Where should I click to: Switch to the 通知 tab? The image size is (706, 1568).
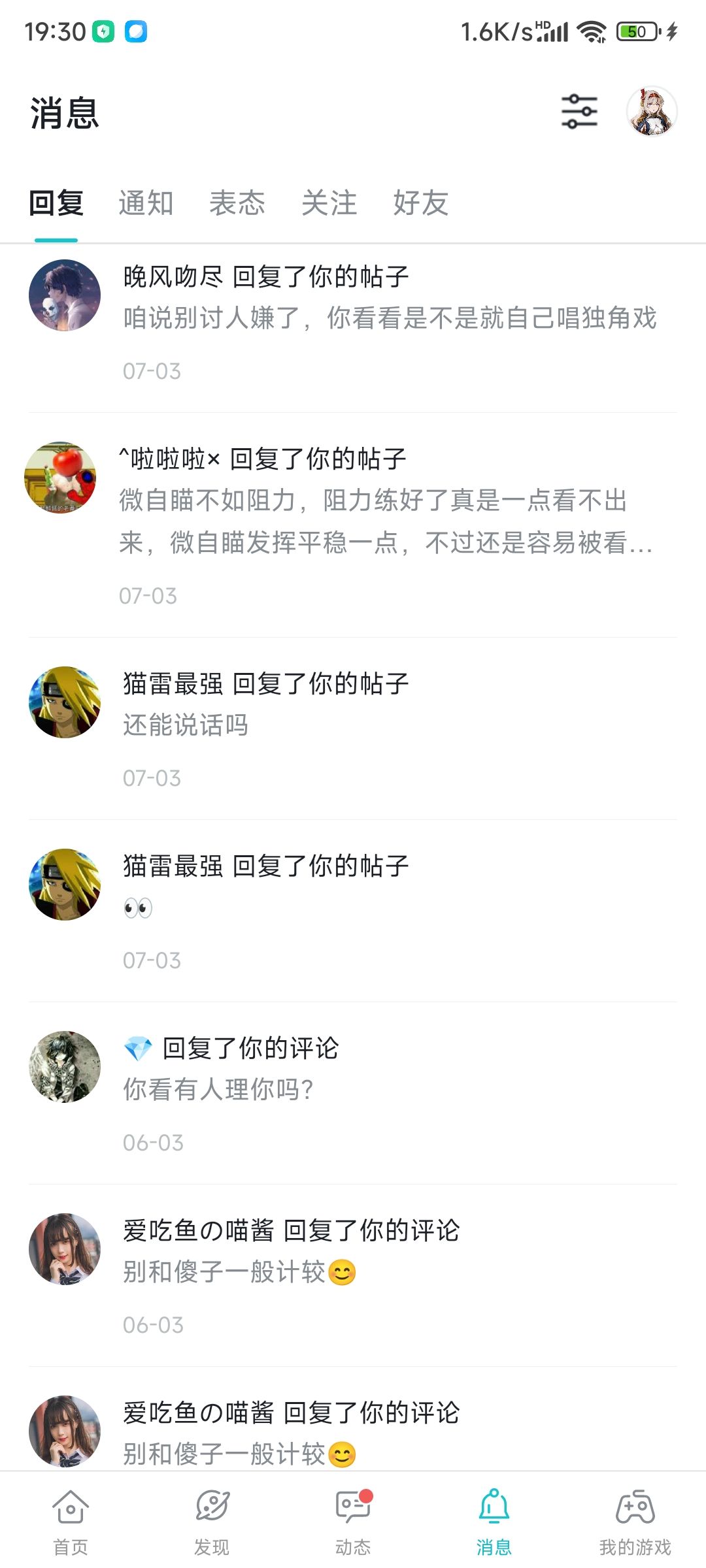[x=146, y=203]
